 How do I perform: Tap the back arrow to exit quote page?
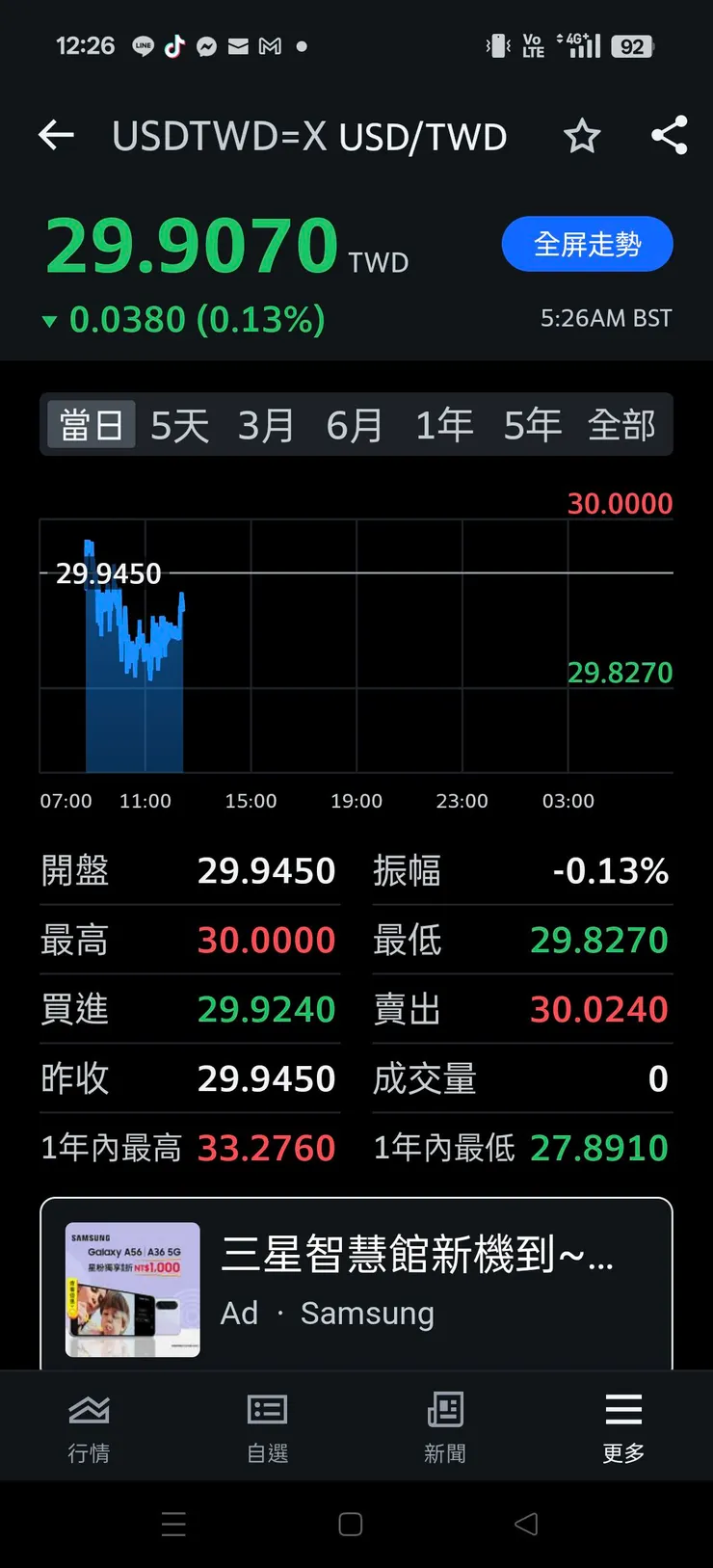tap(56, 135)
